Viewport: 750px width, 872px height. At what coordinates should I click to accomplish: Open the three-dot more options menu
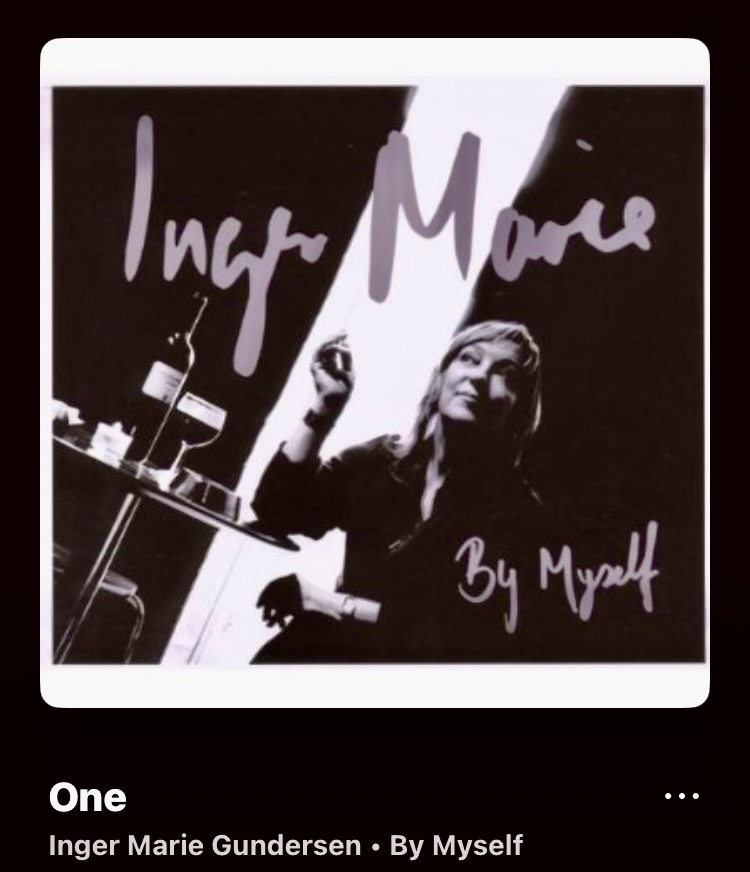coord(682,796)
